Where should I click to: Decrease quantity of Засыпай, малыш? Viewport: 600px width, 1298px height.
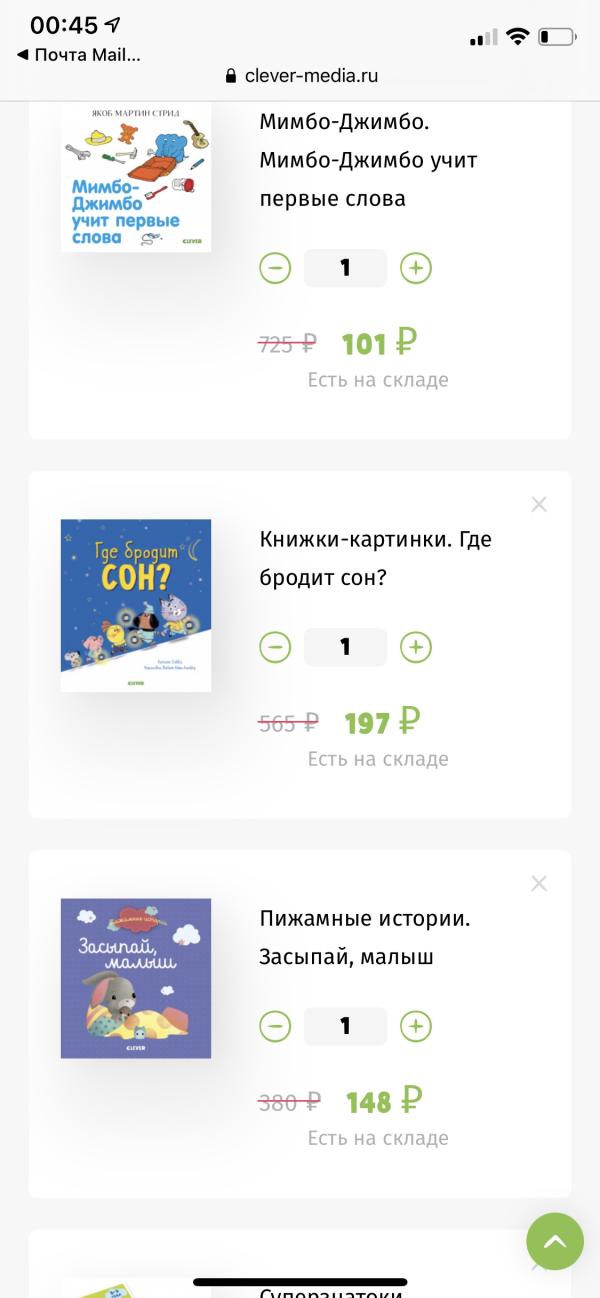(x=275, y=1026)
